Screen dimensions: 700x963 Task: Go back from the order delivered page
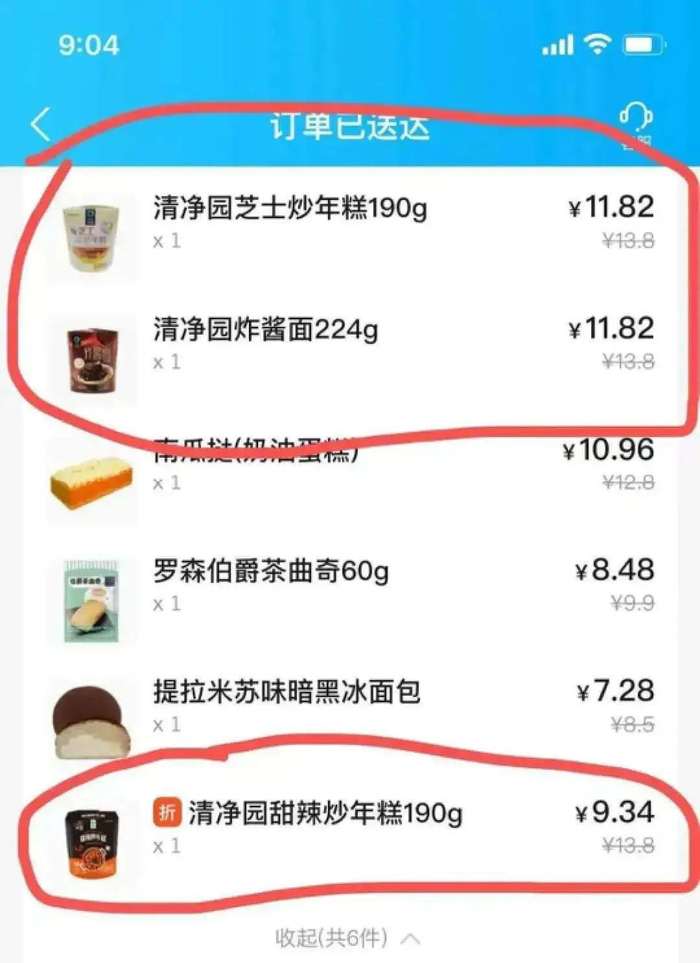tap(40, 126)
